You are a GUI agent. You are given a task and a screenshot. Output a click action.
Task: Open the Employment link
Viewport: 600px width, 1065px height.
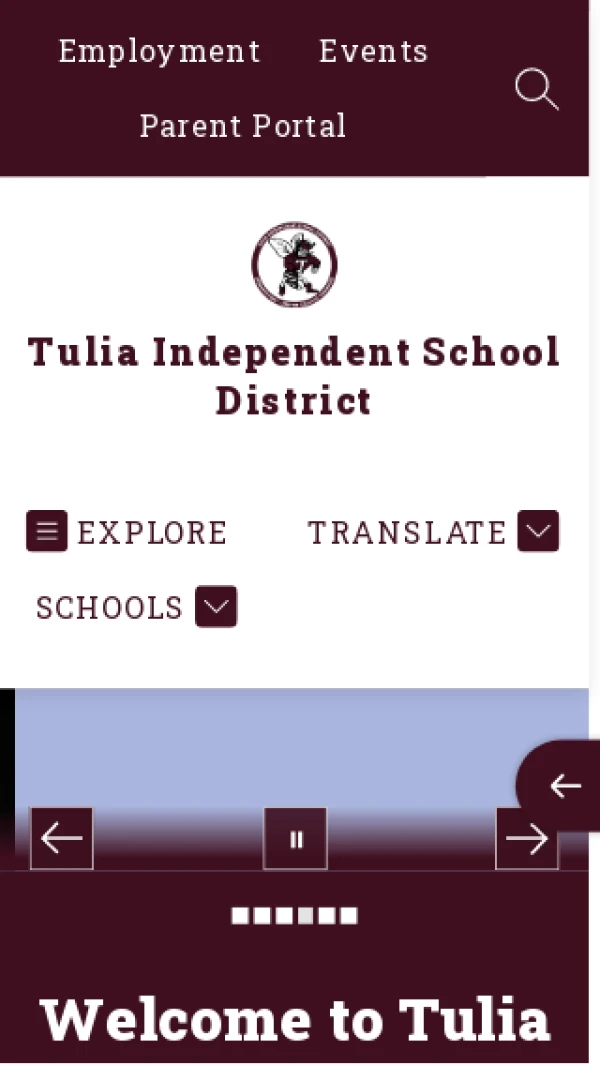[159, 51]
